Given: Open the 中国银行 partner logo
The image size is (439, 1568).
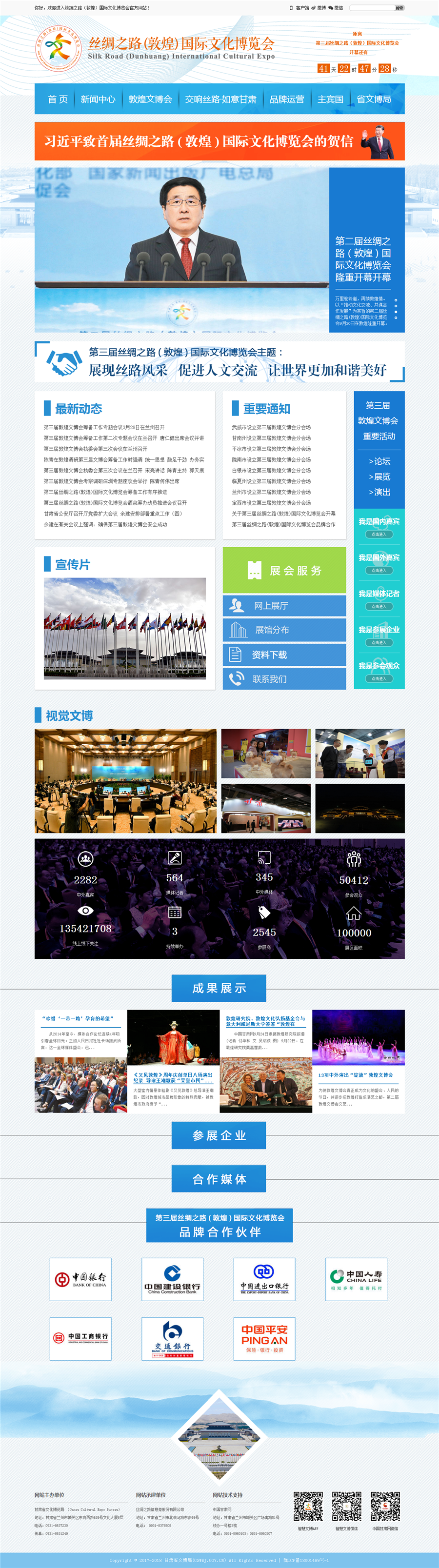Looking at the screenshot, I should pos(80,1279).
